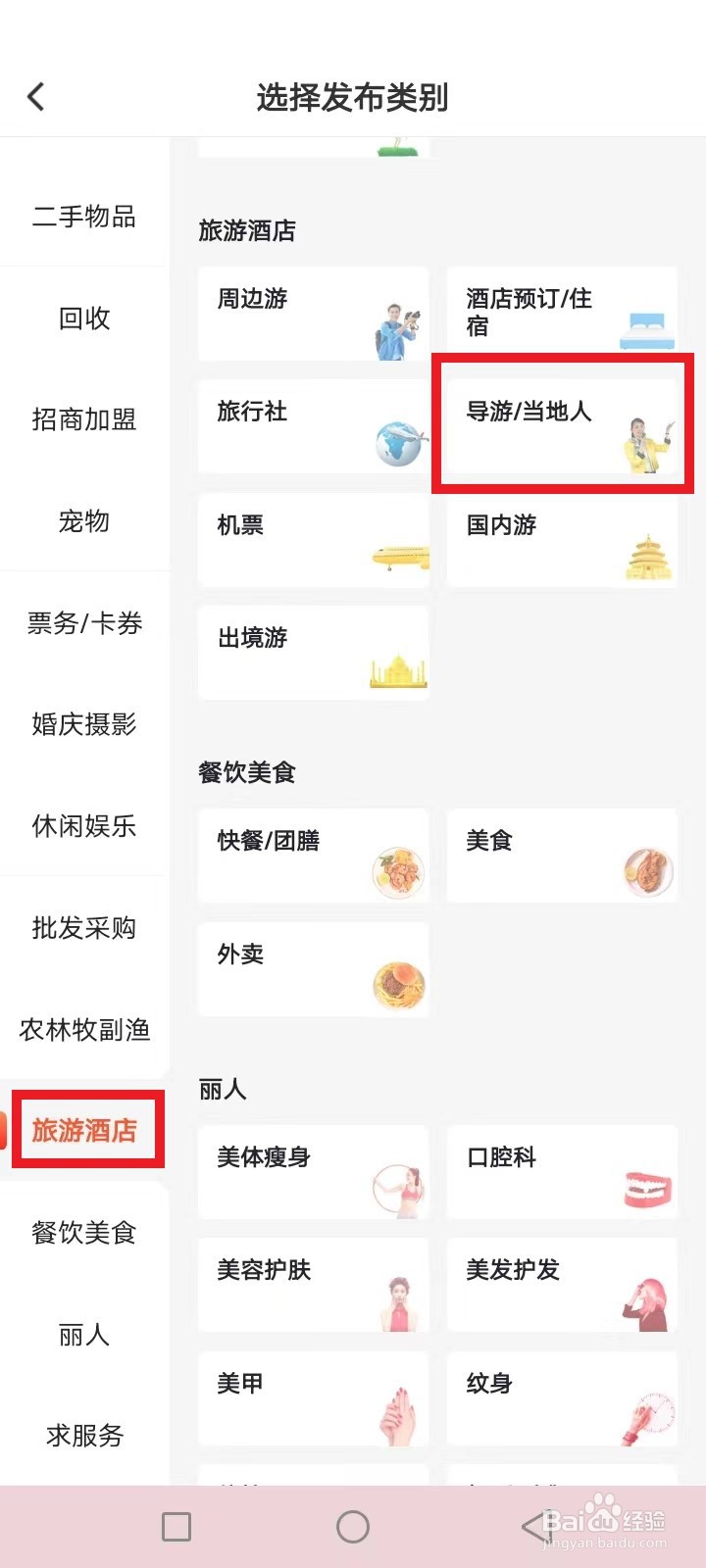Screen dimensions: 706x1568
Task: Switch to the selected 旅游酒店 sidebar tab
Action: pyautogui.click(x=84, y=1129)
